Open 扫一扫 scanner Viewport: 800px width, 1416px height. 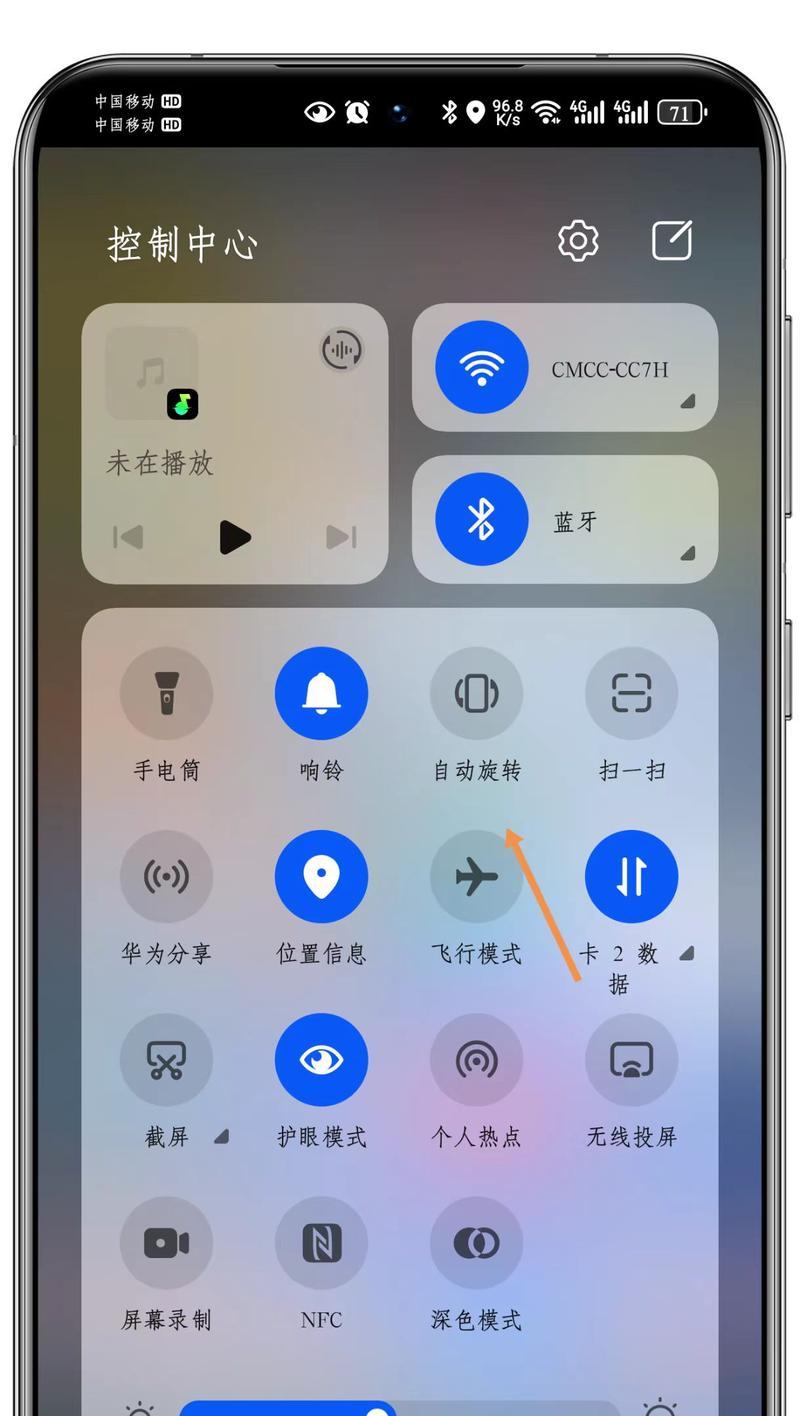pyautogui.click(x=631, y=693)
